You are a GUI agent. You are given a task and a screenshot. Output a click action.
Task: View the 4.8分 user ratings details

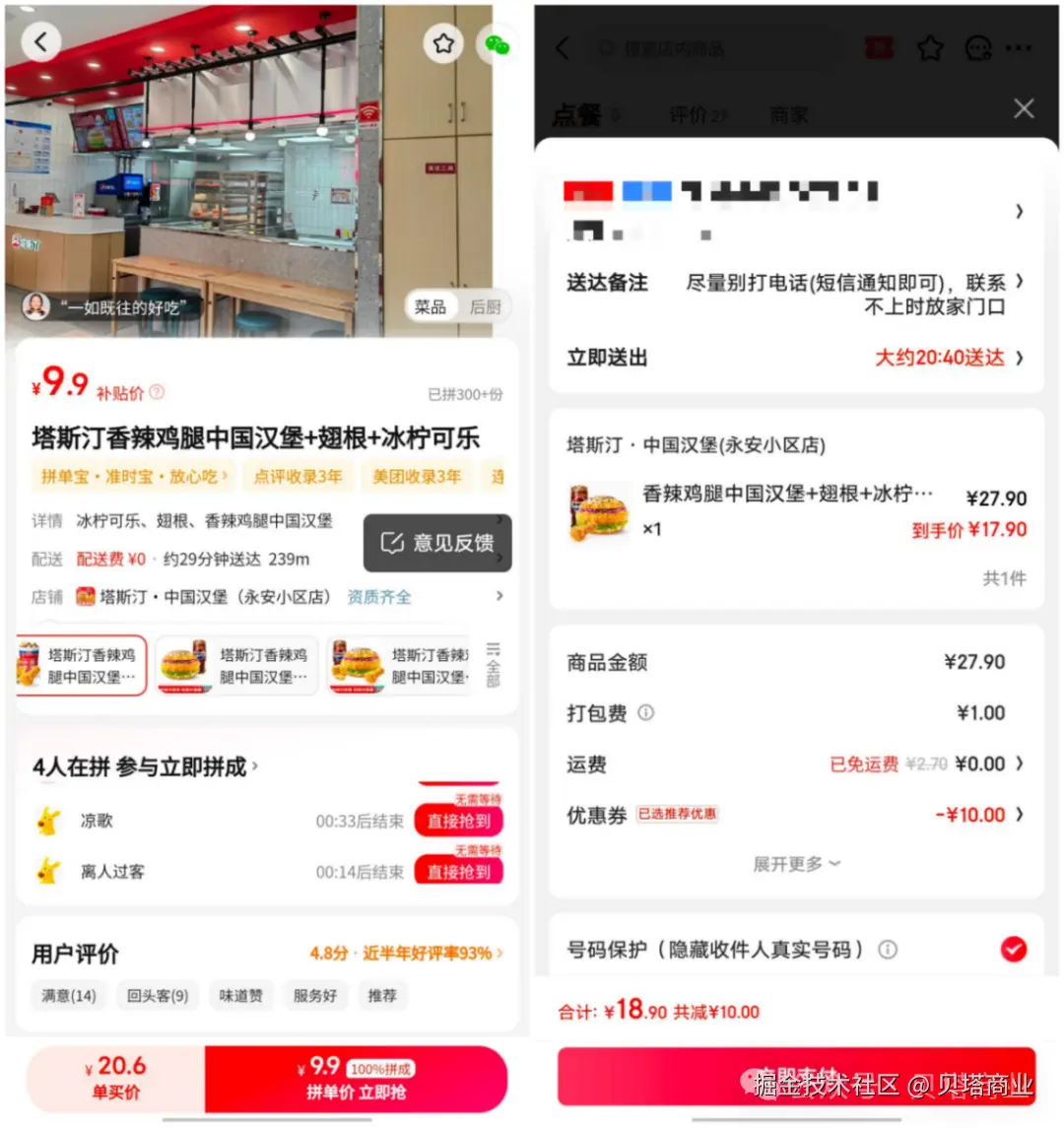click(406, 954)
